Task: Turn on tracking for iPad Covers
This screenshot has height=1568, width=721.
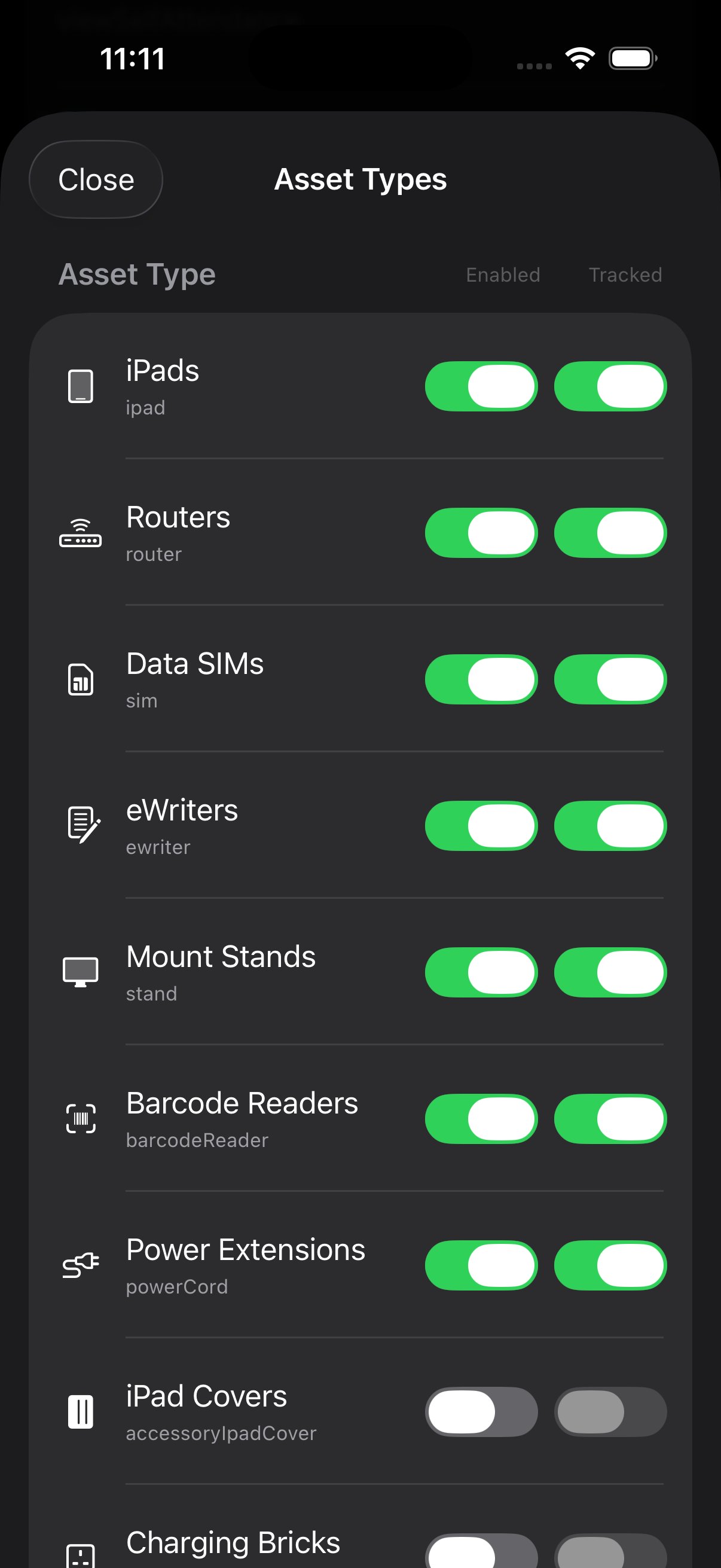Action: click(x=611, y=1411)
